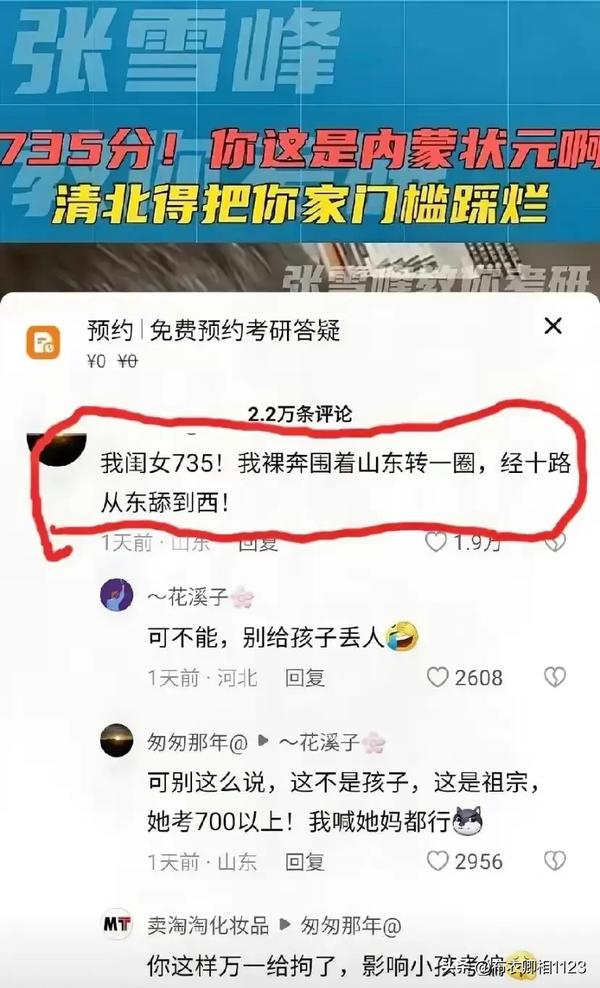Dislike 花溪子's comment

pyautogui.click(x=555, y=677)
